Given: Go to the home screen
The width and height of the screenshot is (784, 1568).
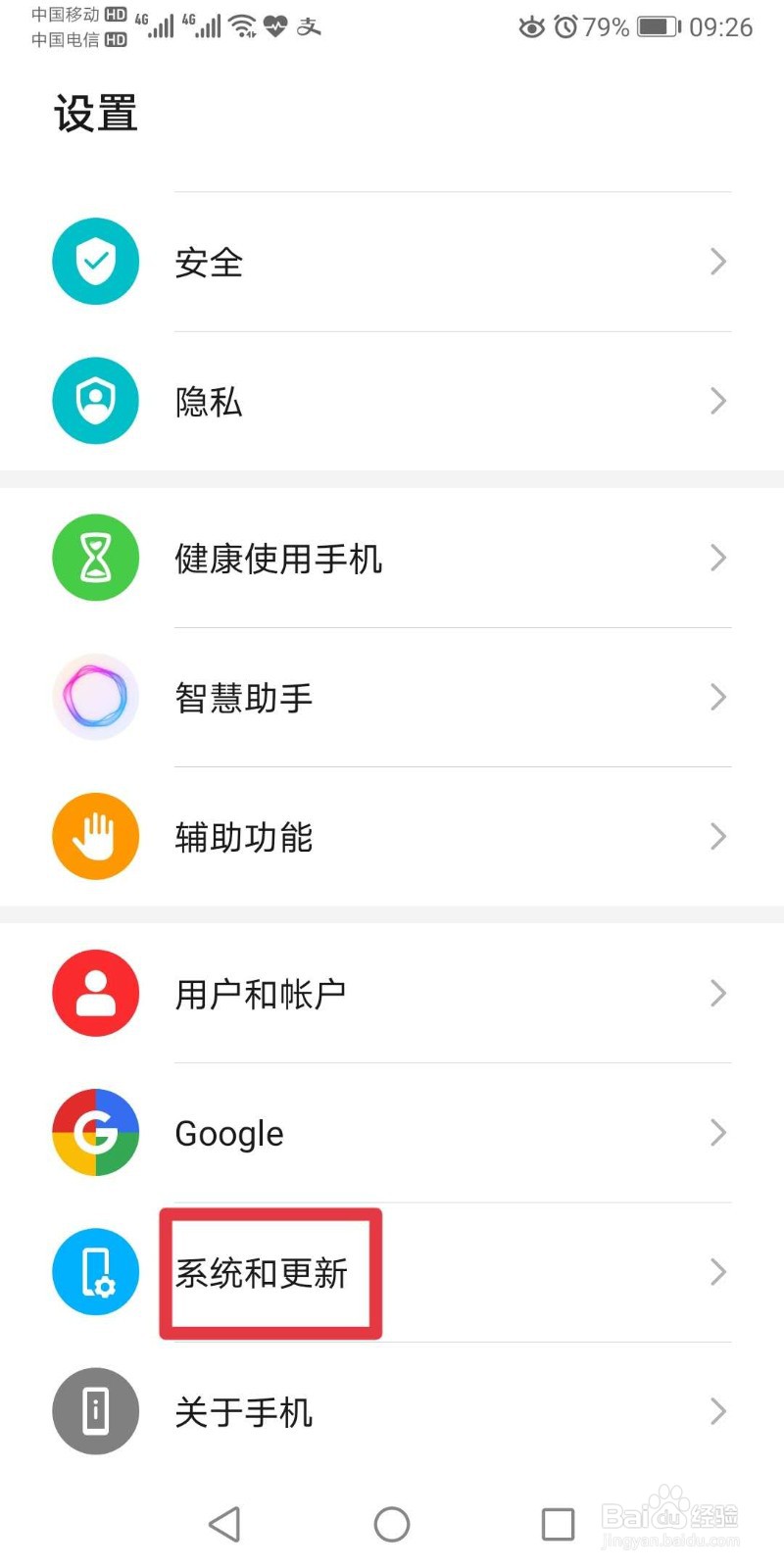Looking at the screenshot, I should pyautogui.click(x=392, y=1524).
